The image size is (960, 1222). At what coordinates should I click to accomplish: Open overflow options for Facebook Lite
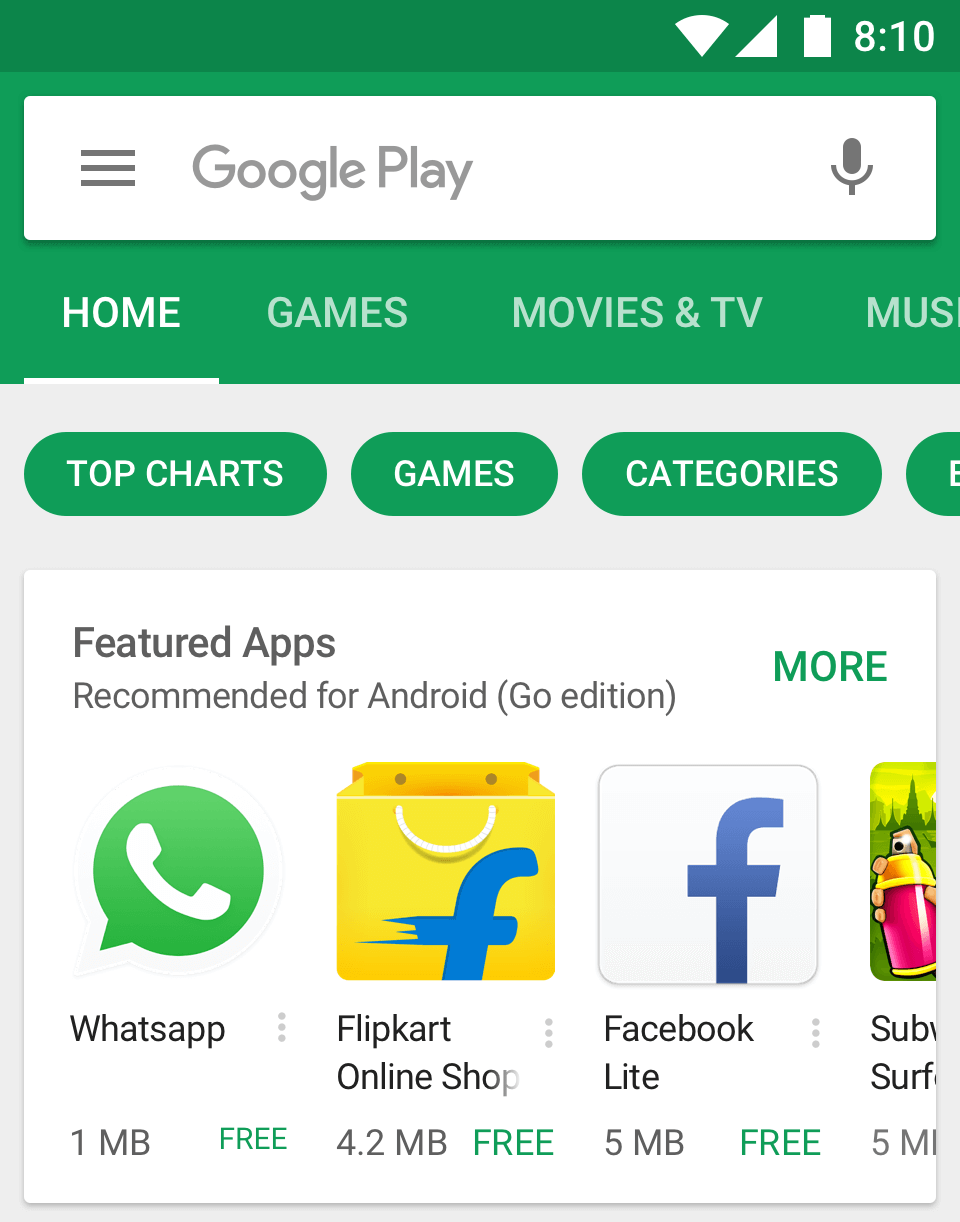point(816,1033)
